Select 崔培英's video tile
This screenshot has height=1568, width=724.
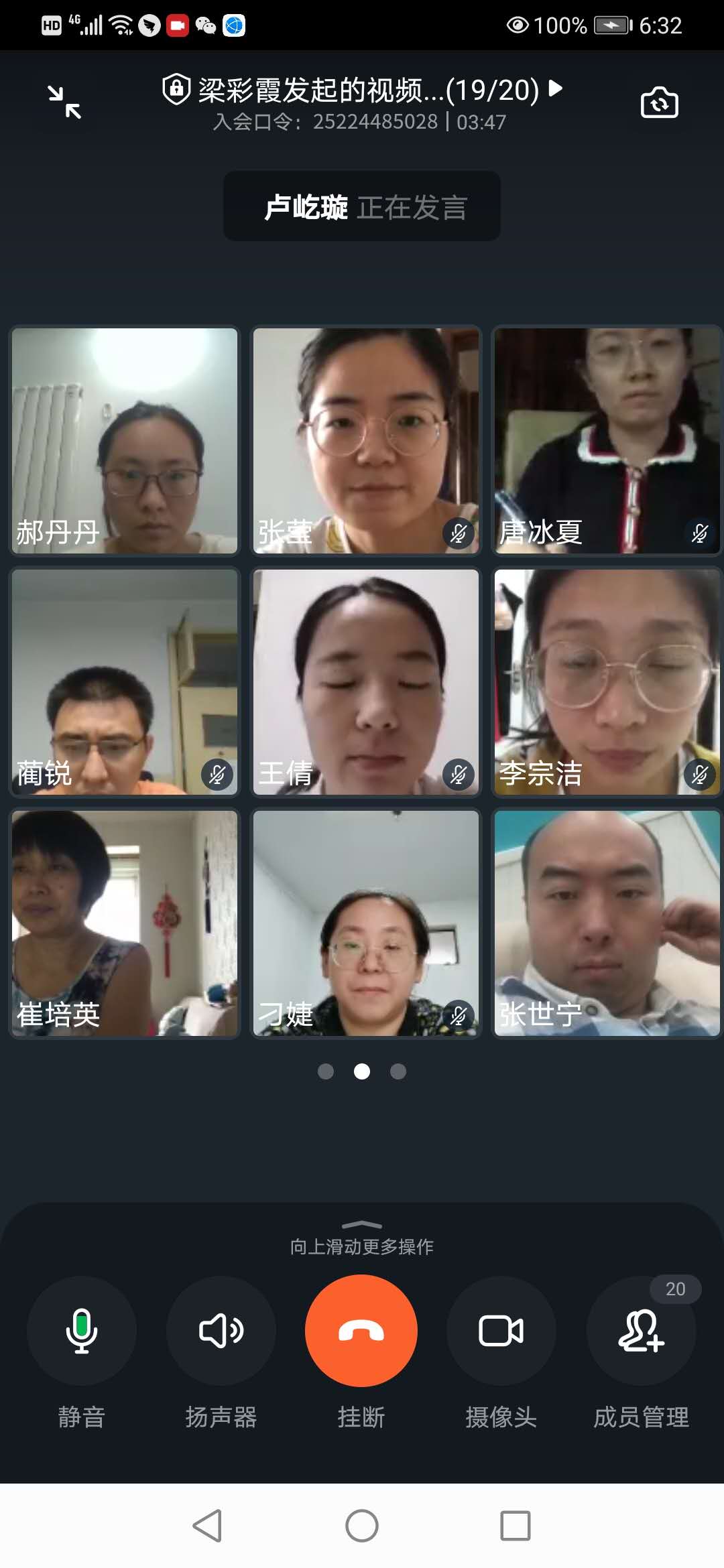(x=125, y=923)
